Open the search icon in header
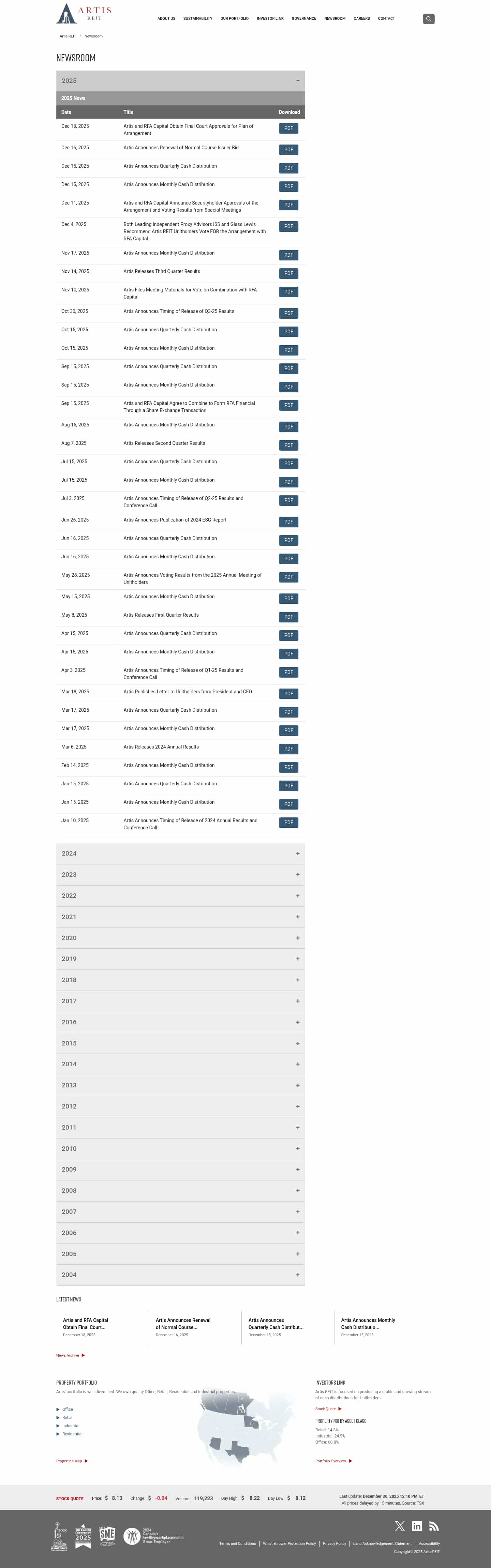This screenshot has width=491, height=1568. click(x=428, y=19)
